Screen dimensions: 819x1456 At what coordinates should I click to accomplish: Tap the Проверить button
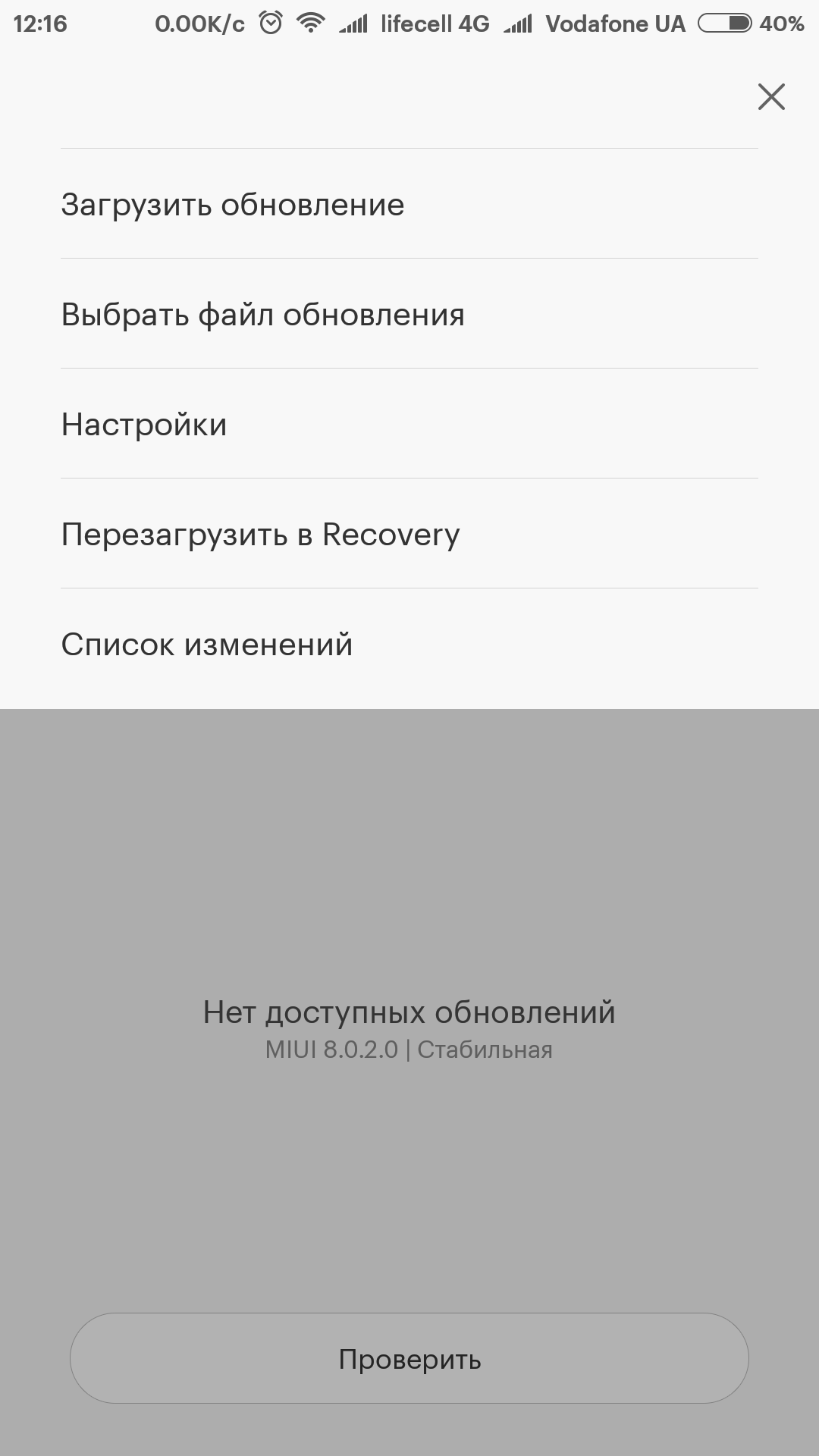coord(409,1358)
